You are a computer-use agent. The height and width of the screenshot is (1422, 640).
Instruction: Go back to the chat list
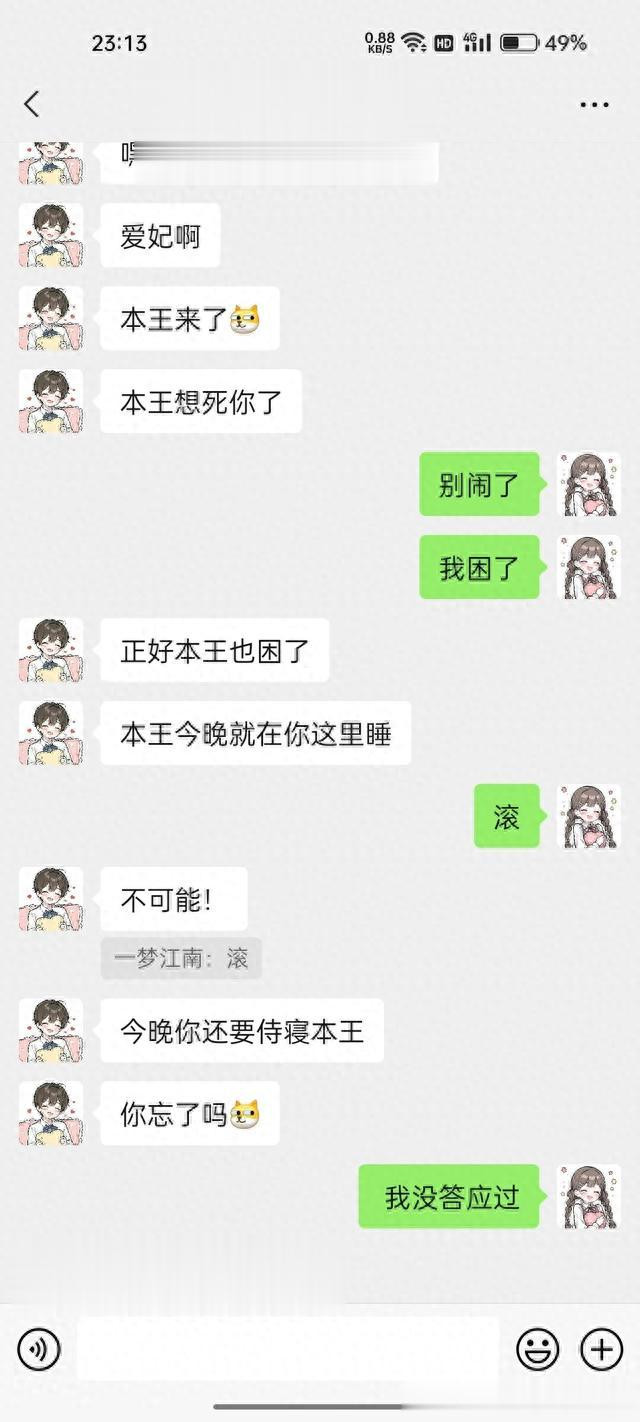pyautogui.click(x=32, y=104)
